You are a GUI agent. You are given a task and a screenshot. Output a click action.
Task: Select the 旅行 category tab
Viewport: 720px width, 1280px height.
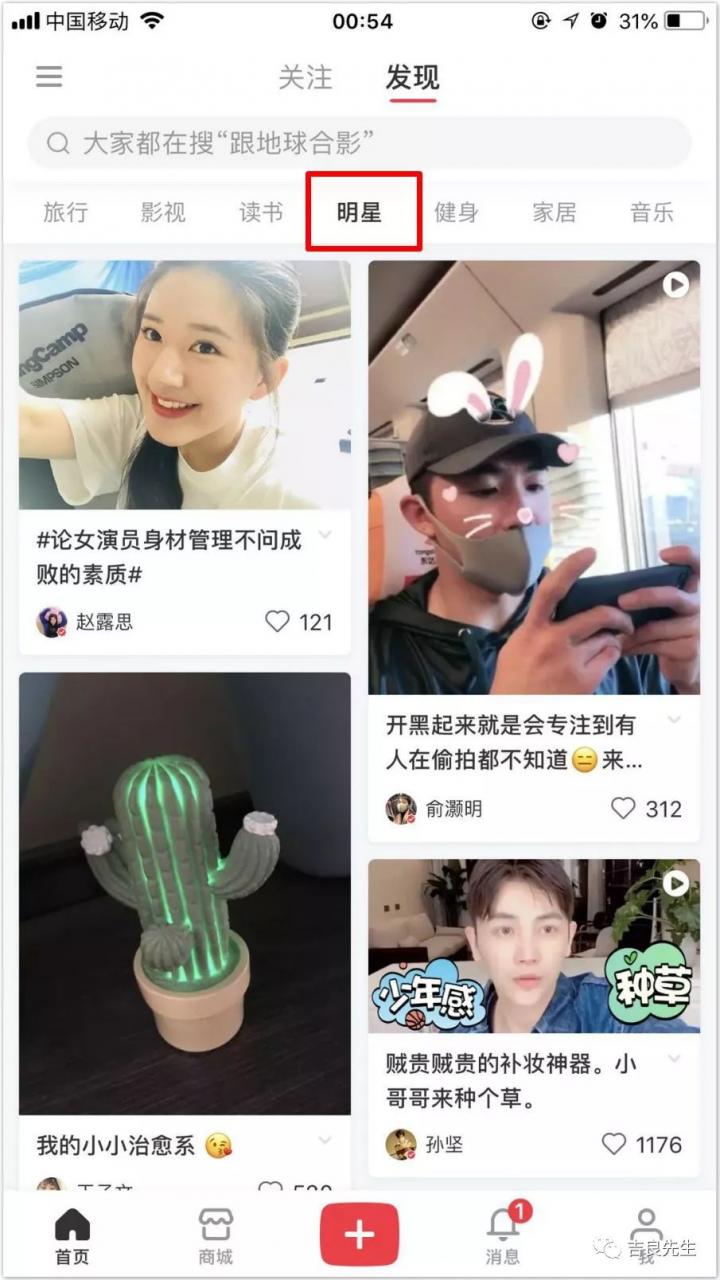[x=66, y=212]
